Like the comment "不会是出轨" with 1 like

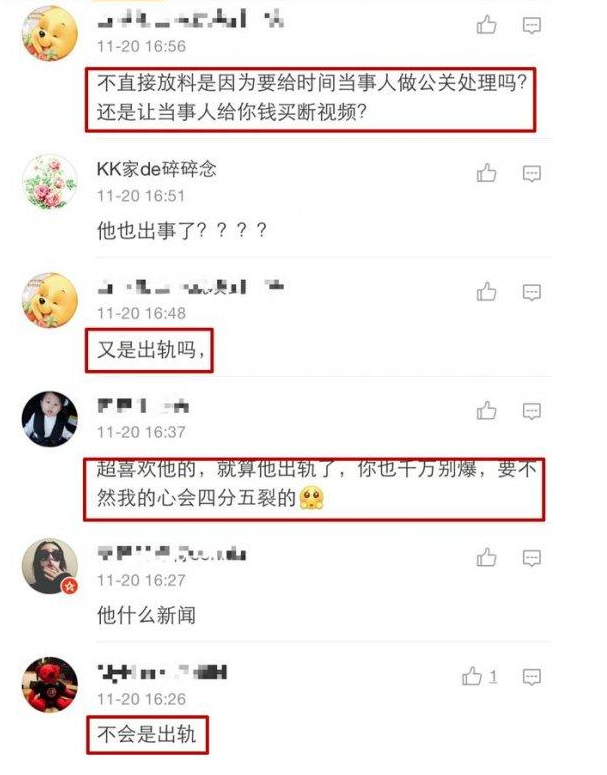point(473,677)
